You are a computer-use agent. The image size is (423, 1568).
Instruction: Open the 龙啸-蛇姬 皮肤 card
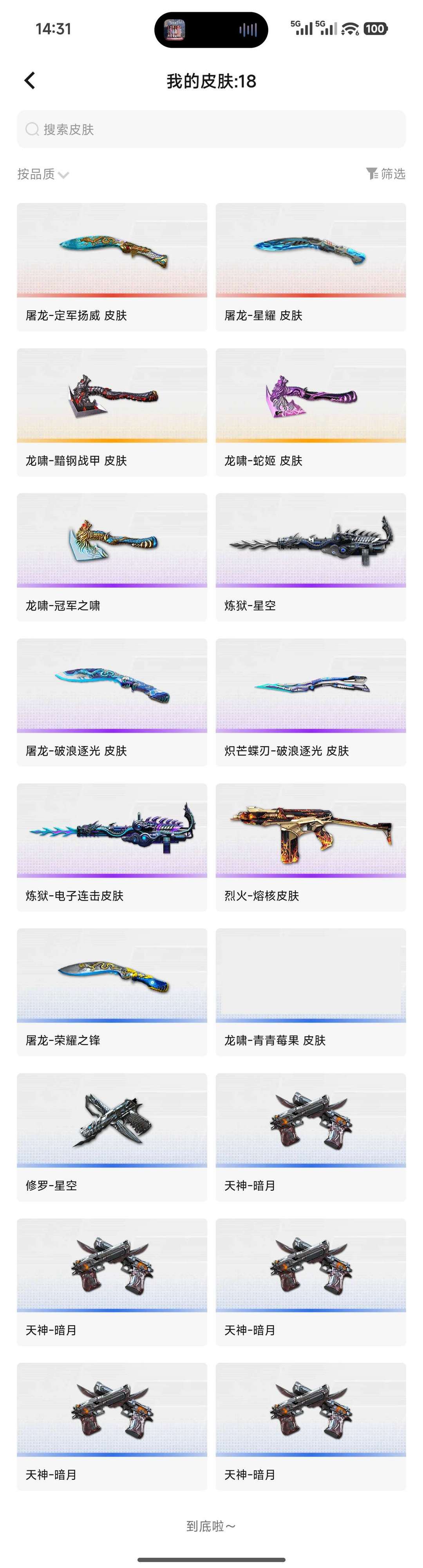click(311, 411)
